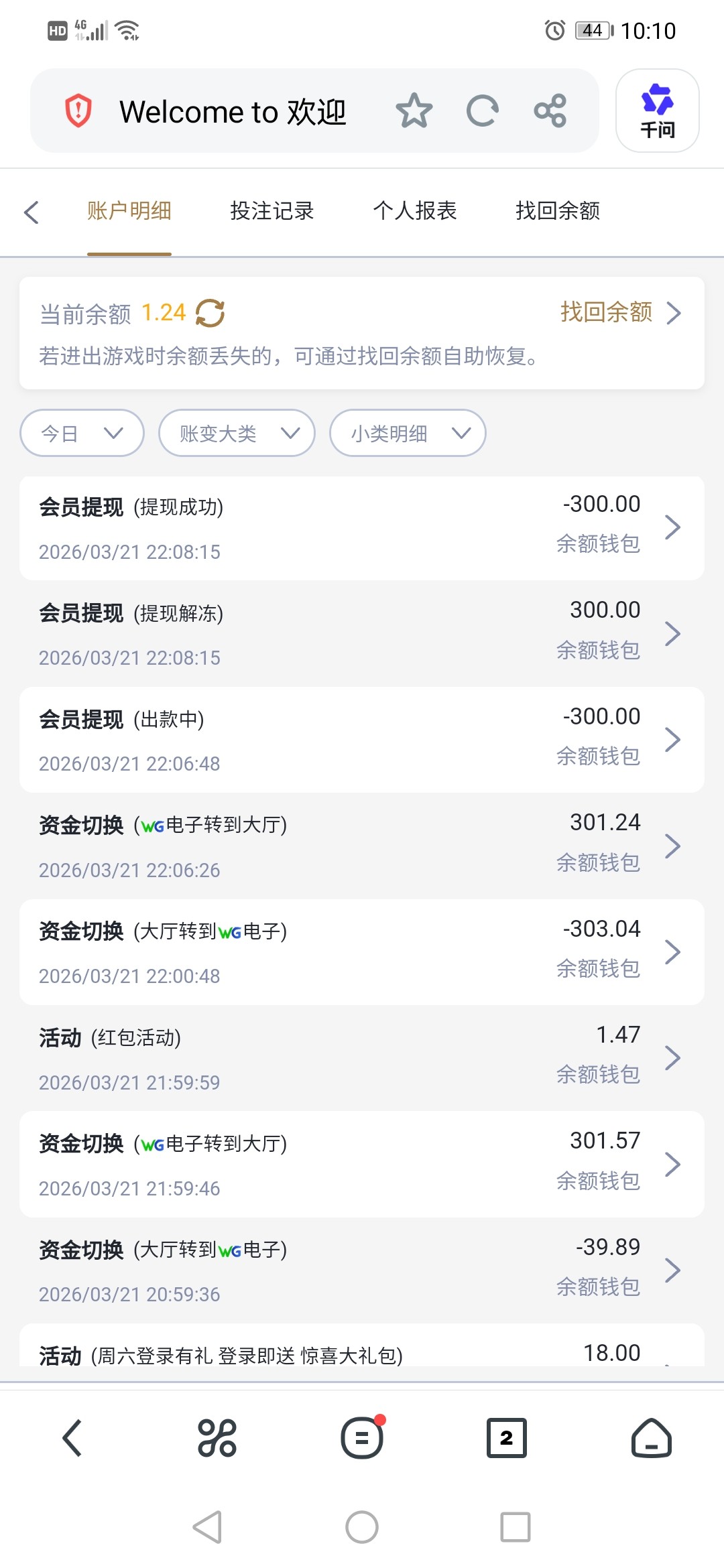This screenshot has height=1568, width=724.
Task: View the 301.24 fund transfer record
Action: click(x=361, y=846)
